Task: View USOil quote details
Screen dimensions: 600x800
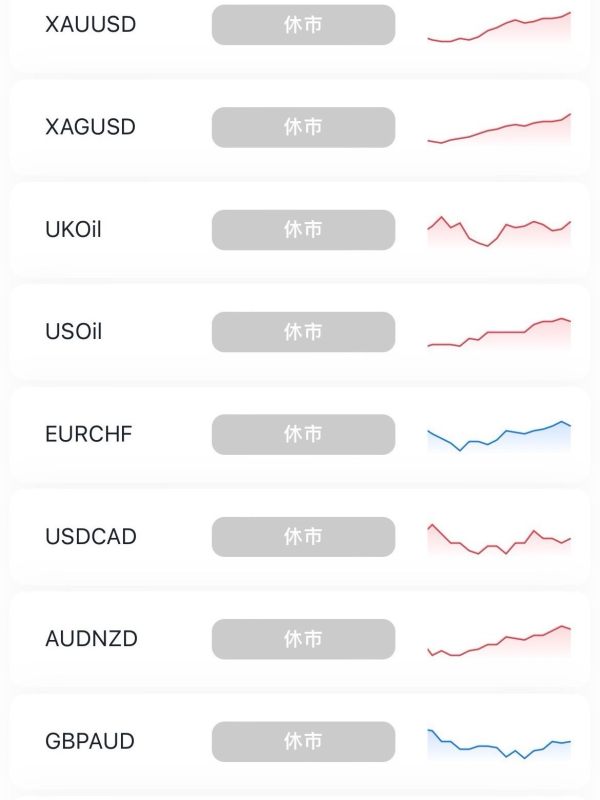Action: [74, 332]
